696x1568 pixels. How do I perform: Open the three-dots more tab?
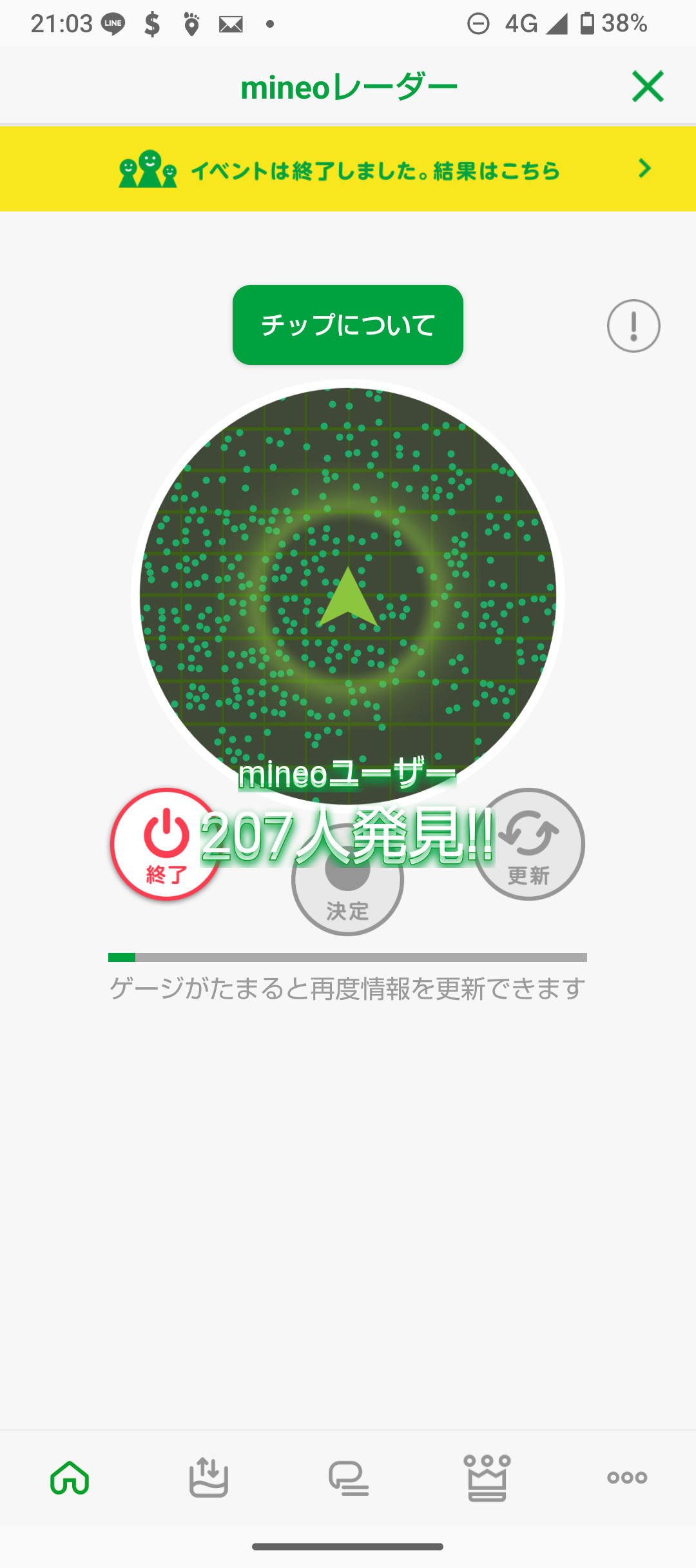point(626,1478)
